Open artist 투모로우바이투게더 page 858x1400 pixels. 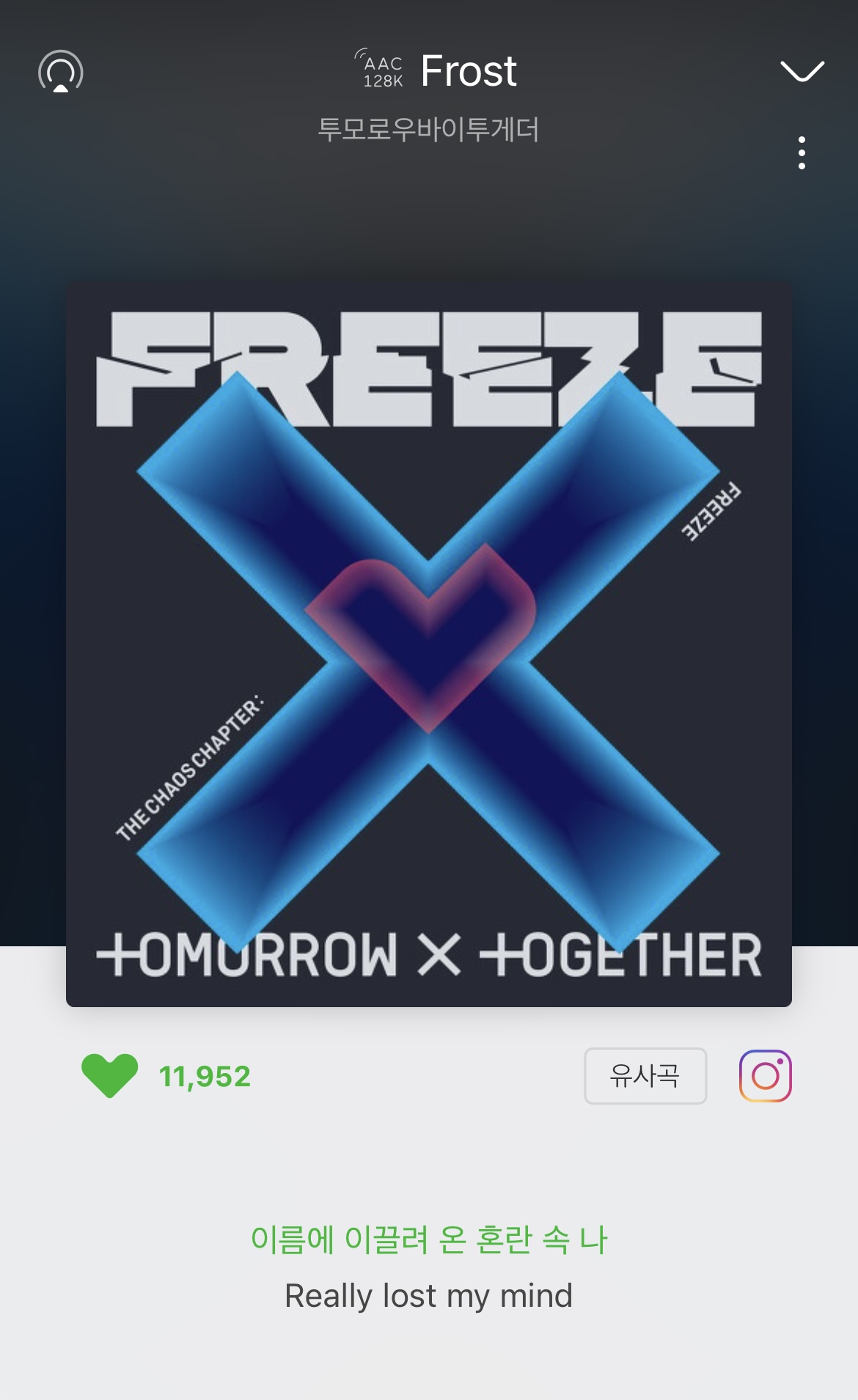pos(428,130)
